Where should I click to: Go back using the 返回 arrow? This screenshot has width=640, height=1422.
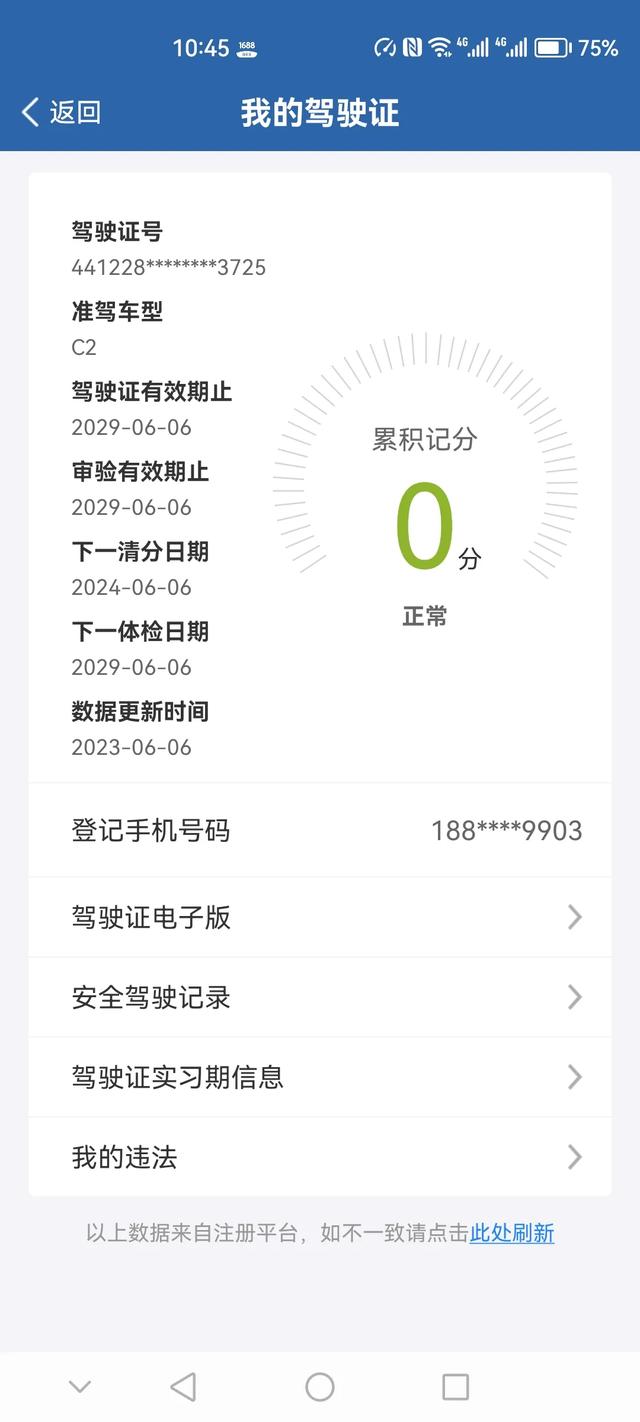coord(60,112)
